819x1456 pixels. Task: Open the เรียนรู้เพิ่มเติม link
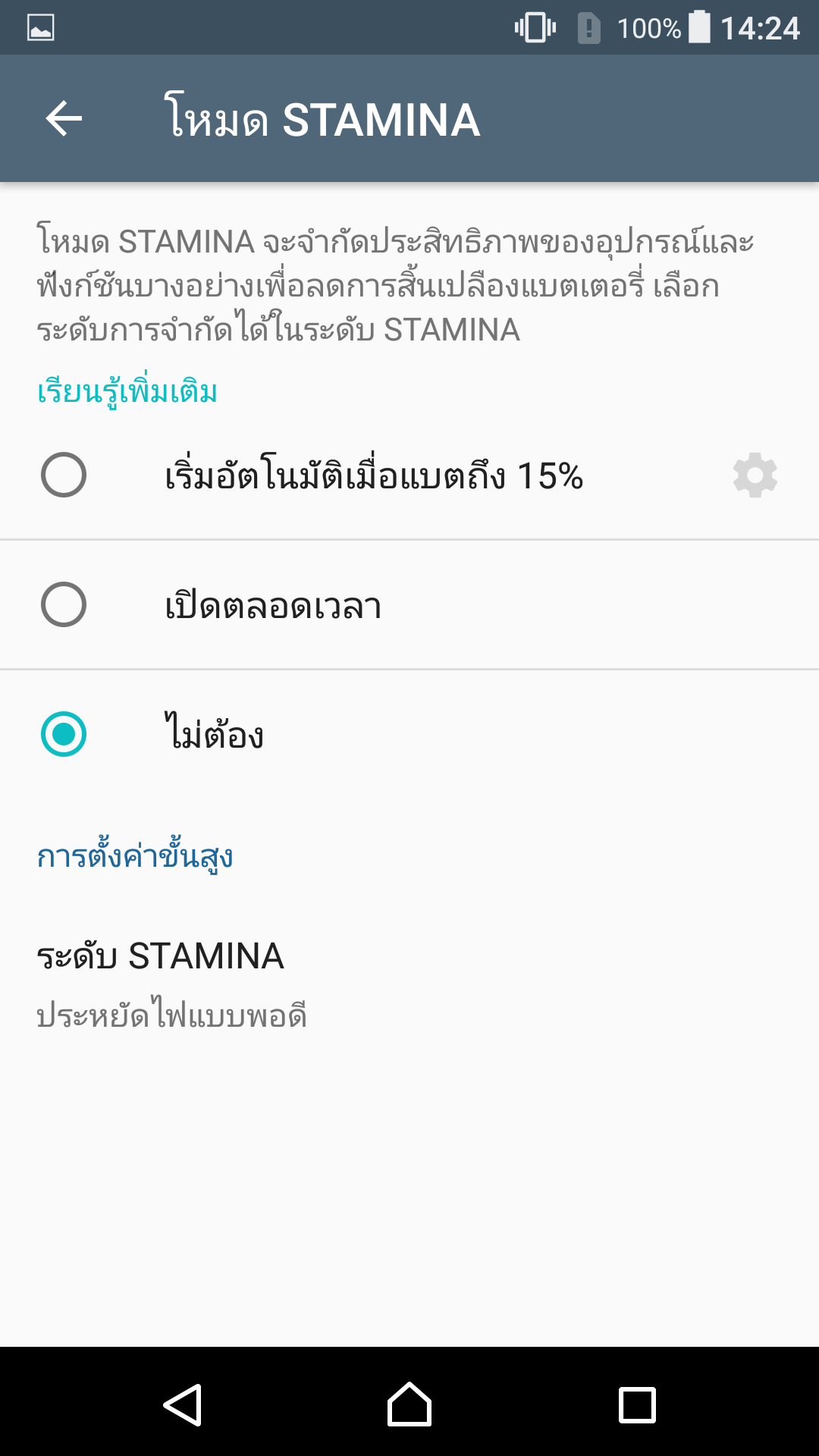click(x=127, y=392)
